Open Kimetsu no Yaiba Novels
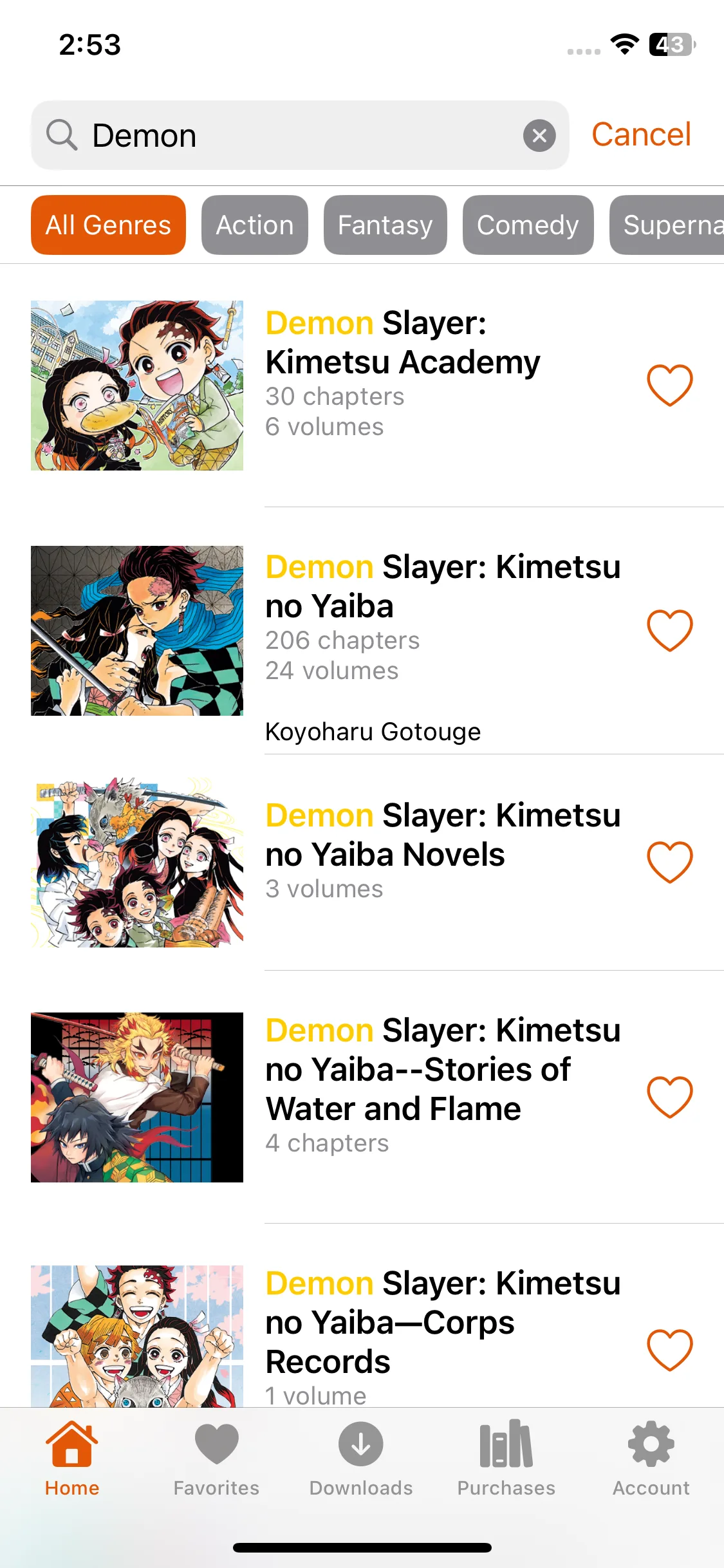The height and width of the screenshot is (1568, 724). click(443, 835)
